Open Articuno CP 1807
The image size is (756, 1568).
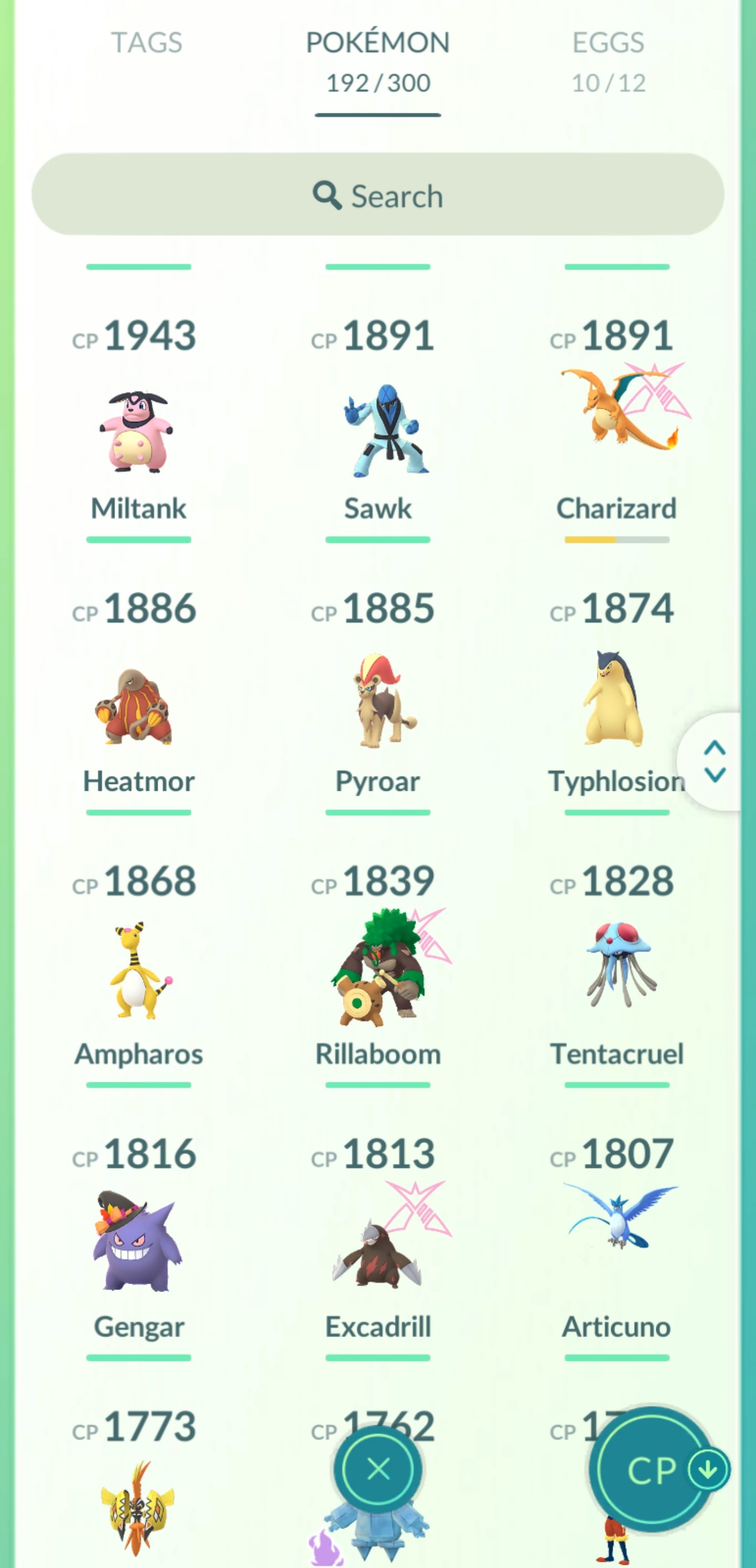click(616, 1242)
